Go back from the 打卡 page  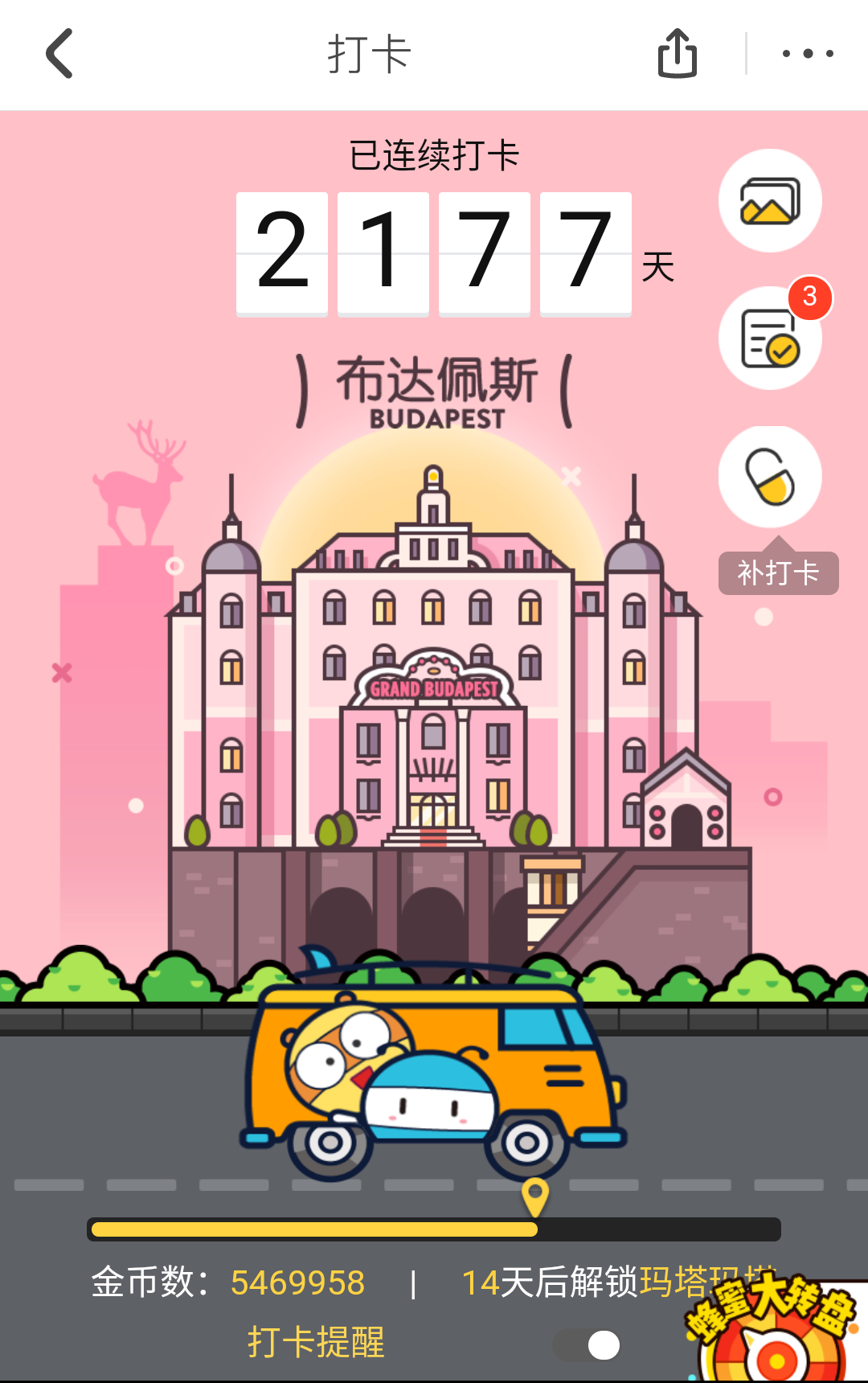(x=59, y=54)
